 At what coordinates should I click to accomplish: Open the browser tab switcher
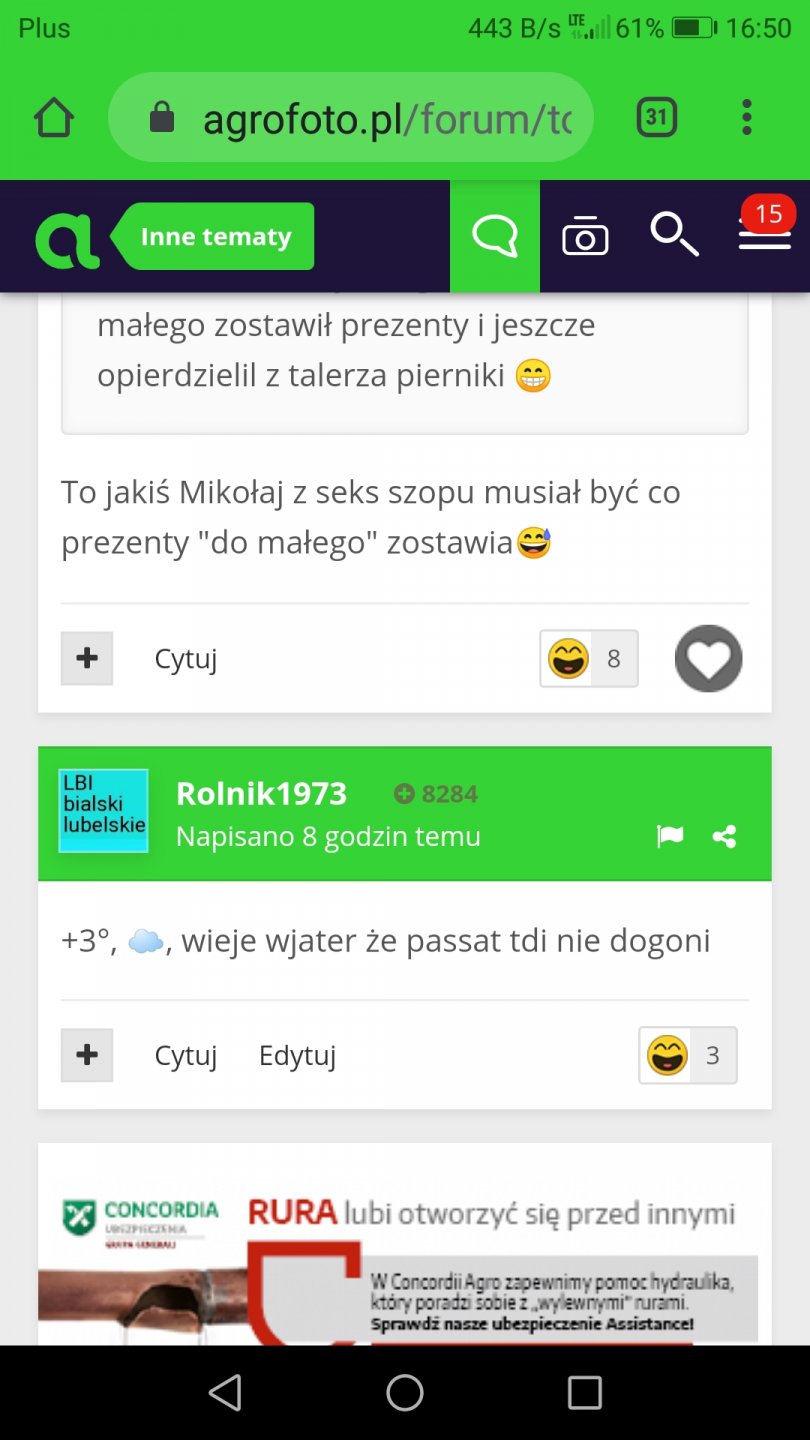coord(656,118)
